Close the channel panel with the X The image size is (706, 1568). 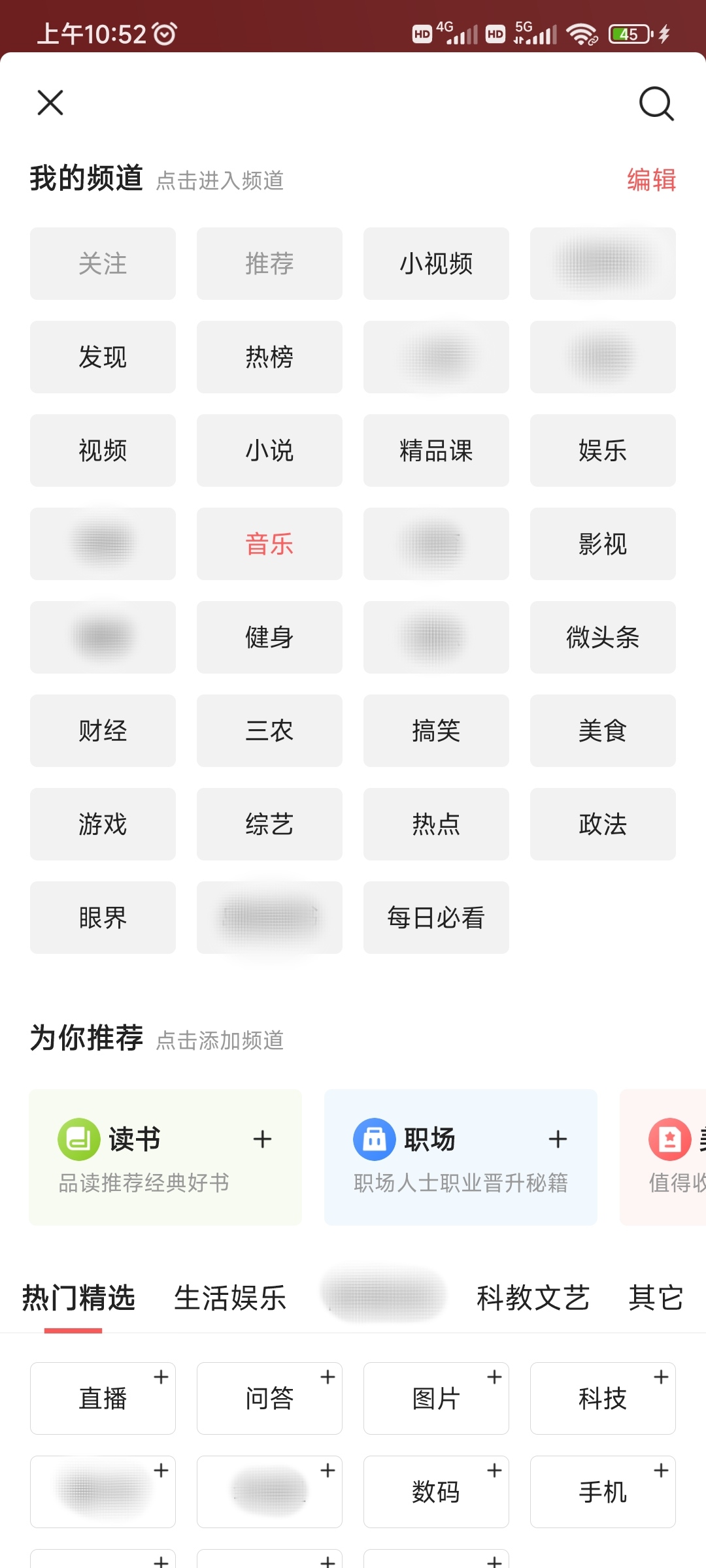[x=49, y=103]
